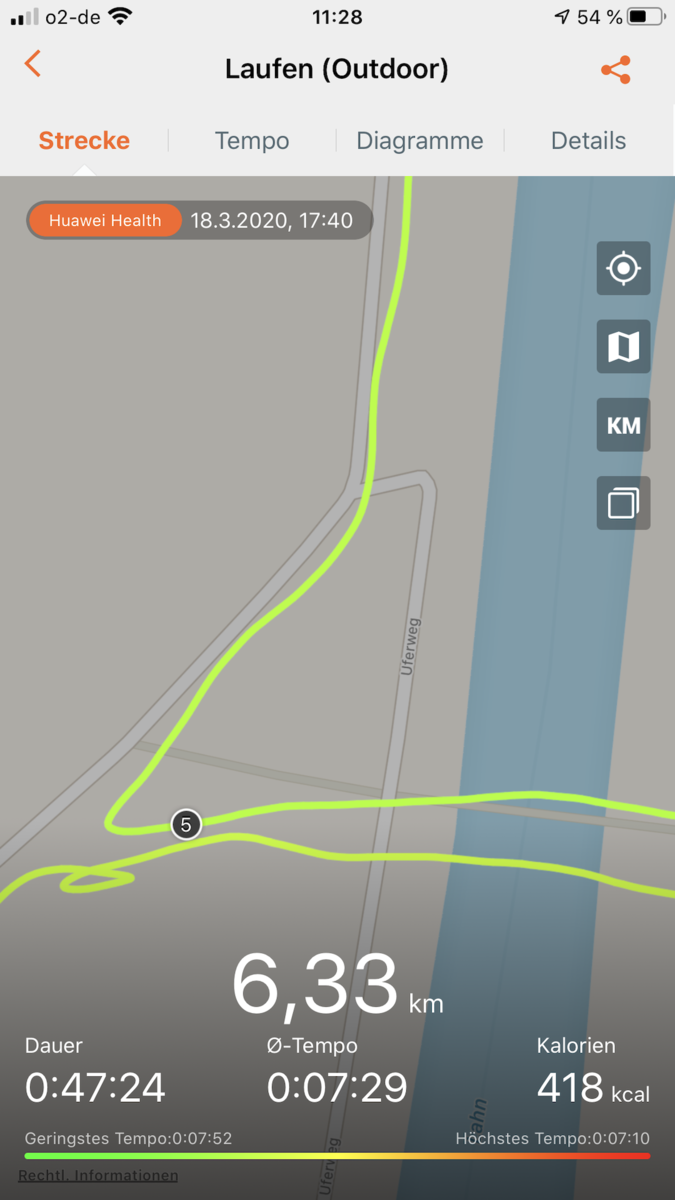Image resolution: width=675 pixels, height=1200 pixels.
Task: Tap the kilometer 5 marker on route
Action: point(186,825)
